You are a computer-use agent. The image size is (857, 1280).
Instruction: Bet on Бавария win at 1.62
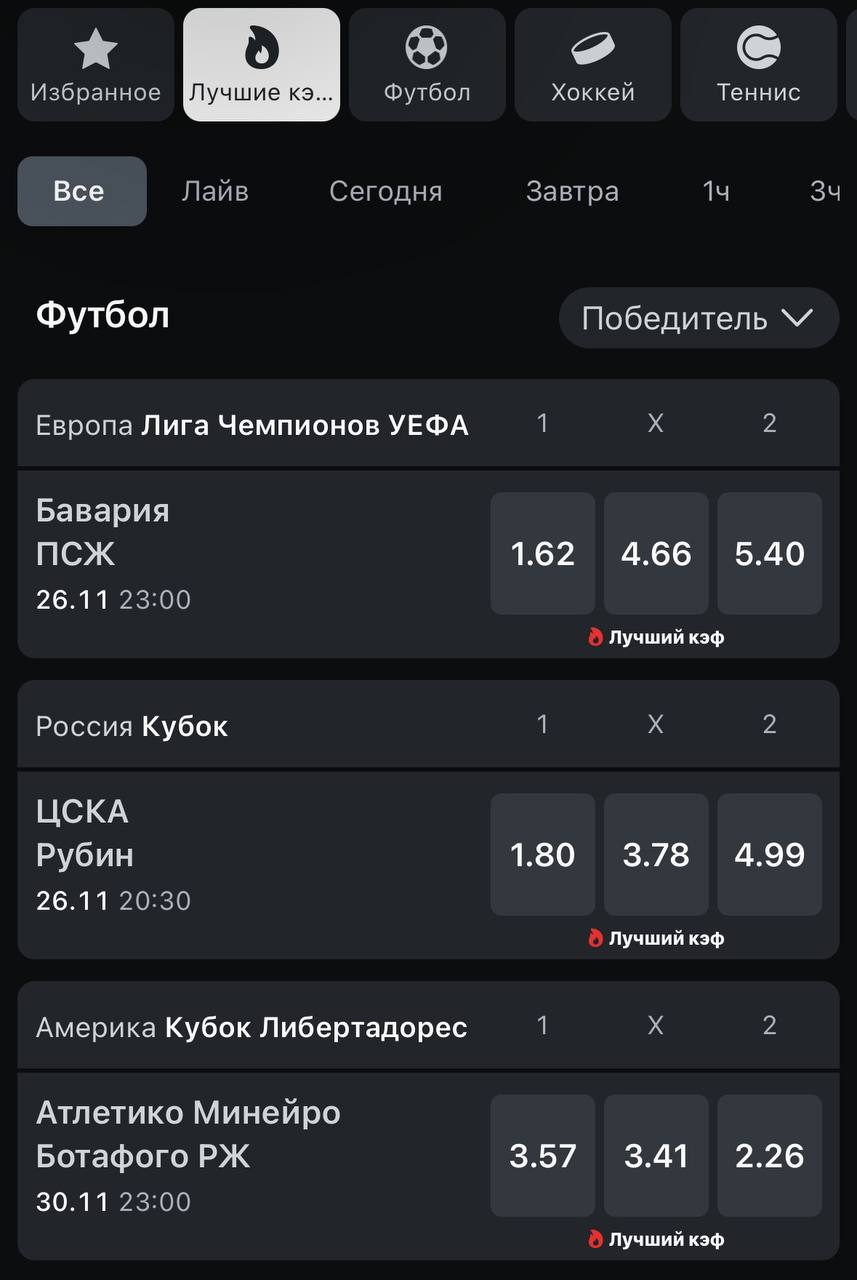pos(543,553)
